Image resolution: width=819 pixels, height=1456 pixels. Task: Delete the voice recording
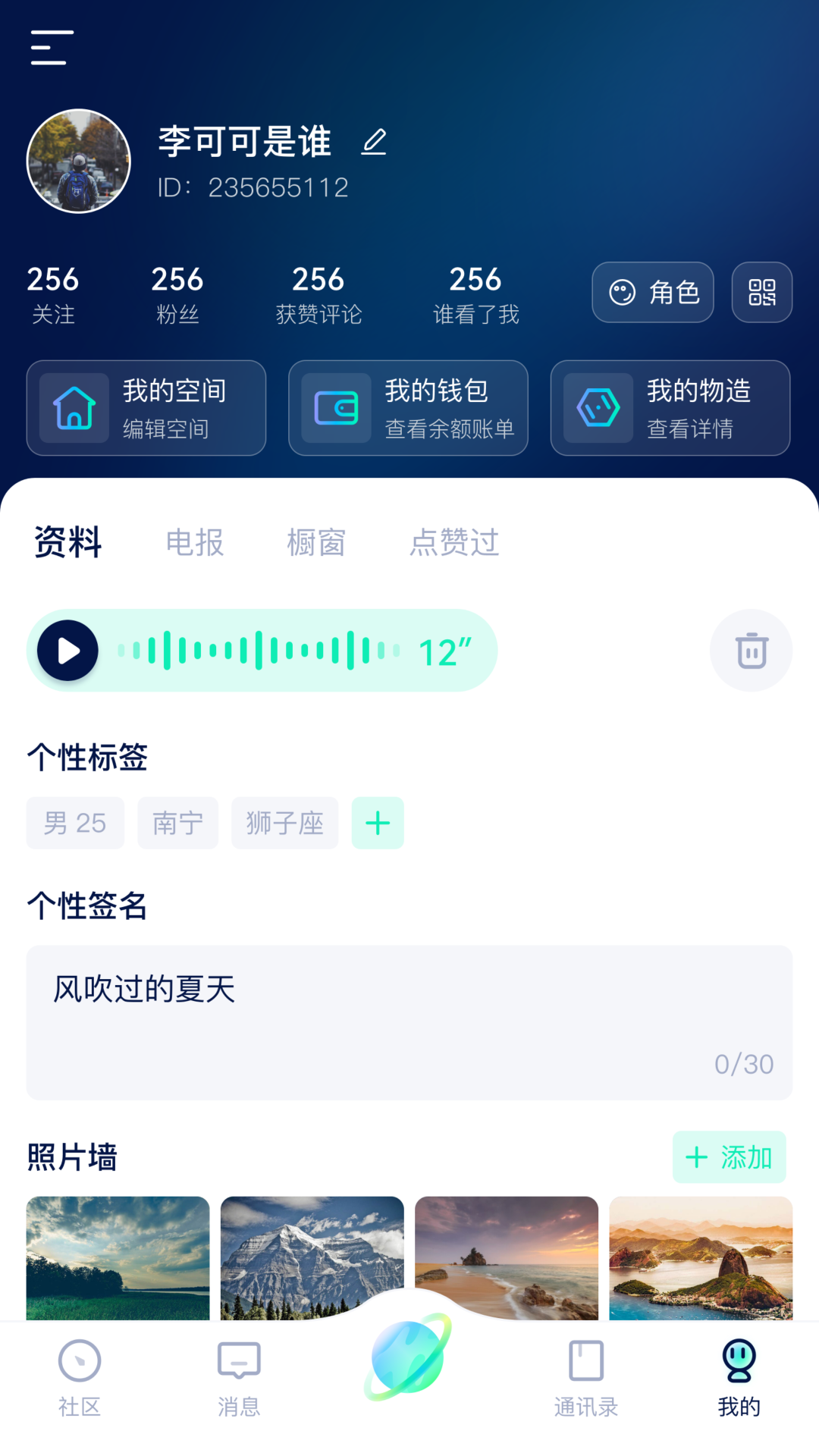(x=751, y=651)
